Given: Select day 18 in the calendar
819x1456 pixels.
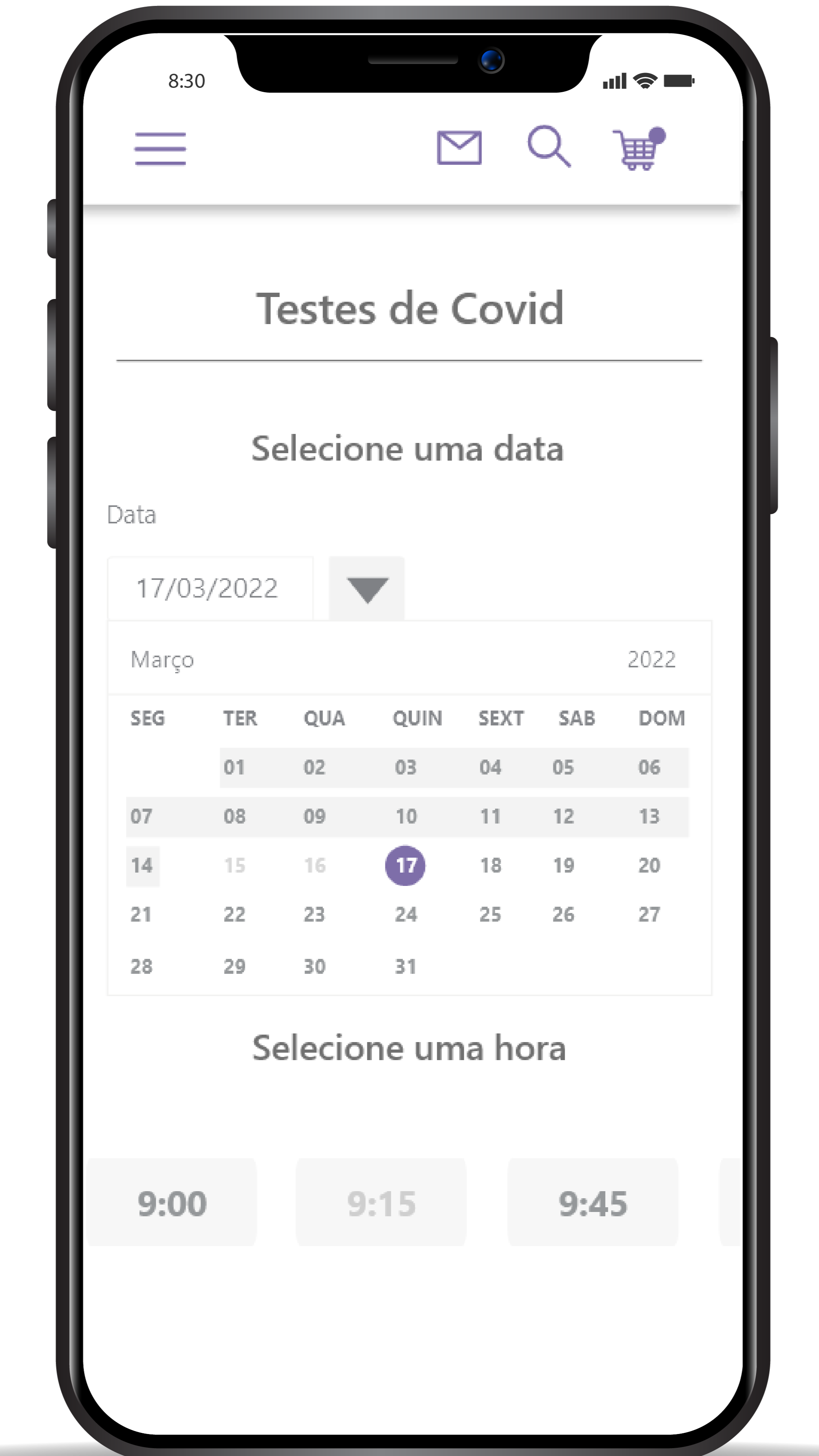Looking at the screenshot, I should tap(490, 866).
